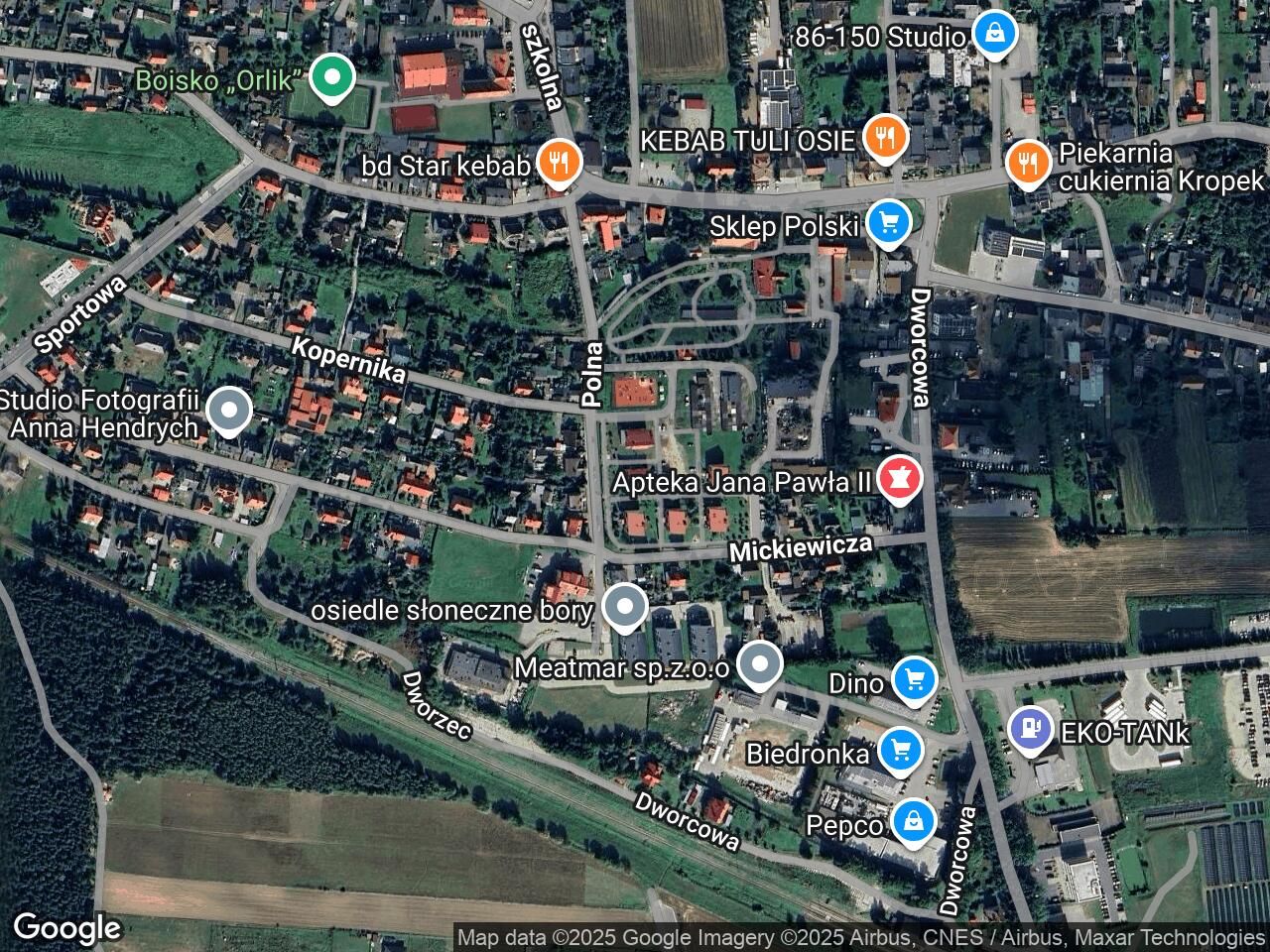Tap the Studio Fotografii Anna Hendrych pin
The width and height of the screenshot is (1270, 952).
230,410
